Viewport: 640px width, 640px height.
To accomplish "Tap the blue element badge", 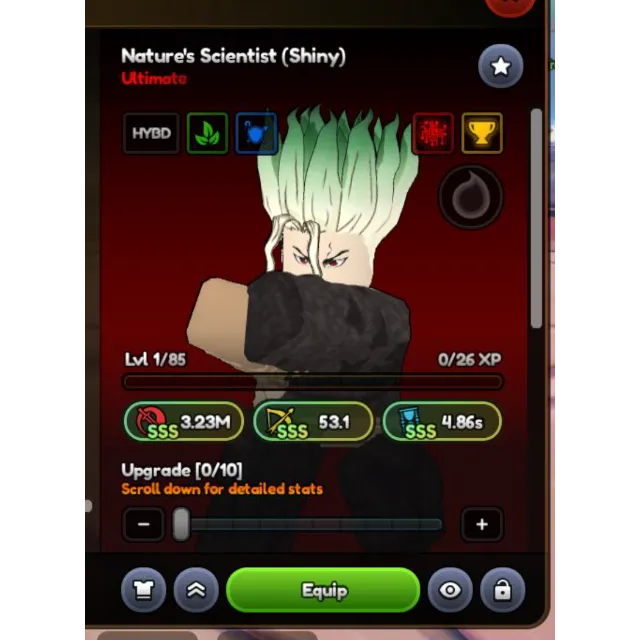I will click(256, 134).
